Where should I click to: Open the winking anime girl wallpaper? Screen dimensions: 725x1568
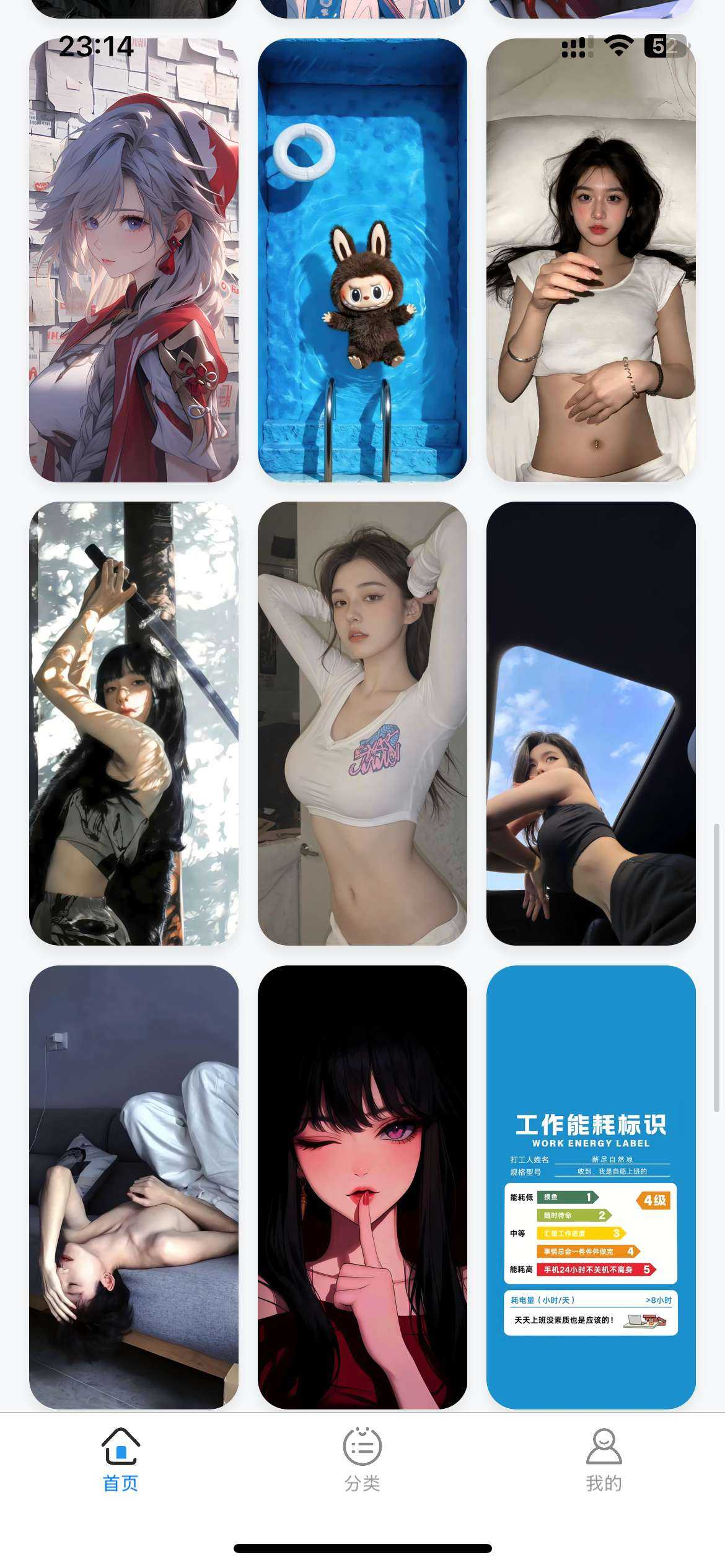[362, 1187]
